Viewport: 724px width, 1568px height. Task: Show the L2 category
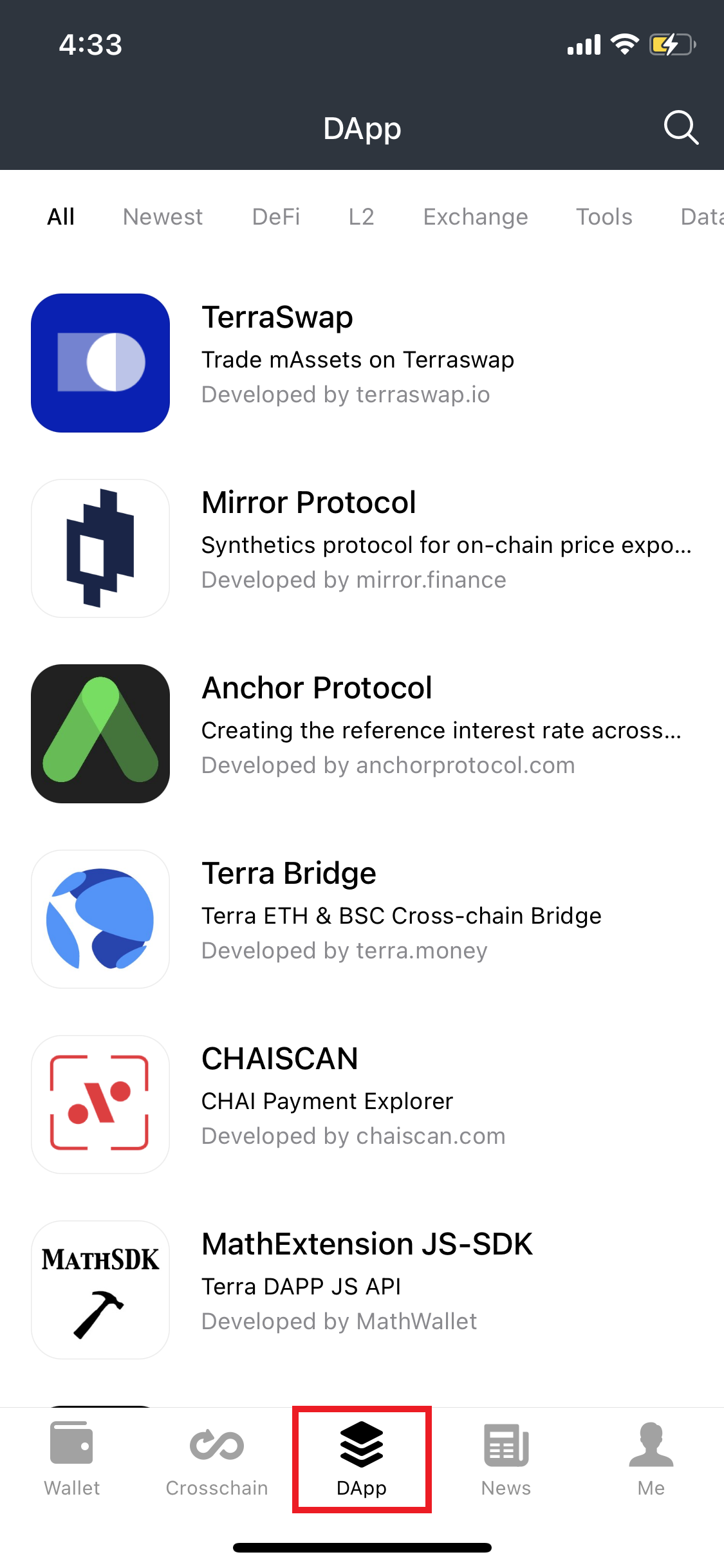(x=361, y=217)
